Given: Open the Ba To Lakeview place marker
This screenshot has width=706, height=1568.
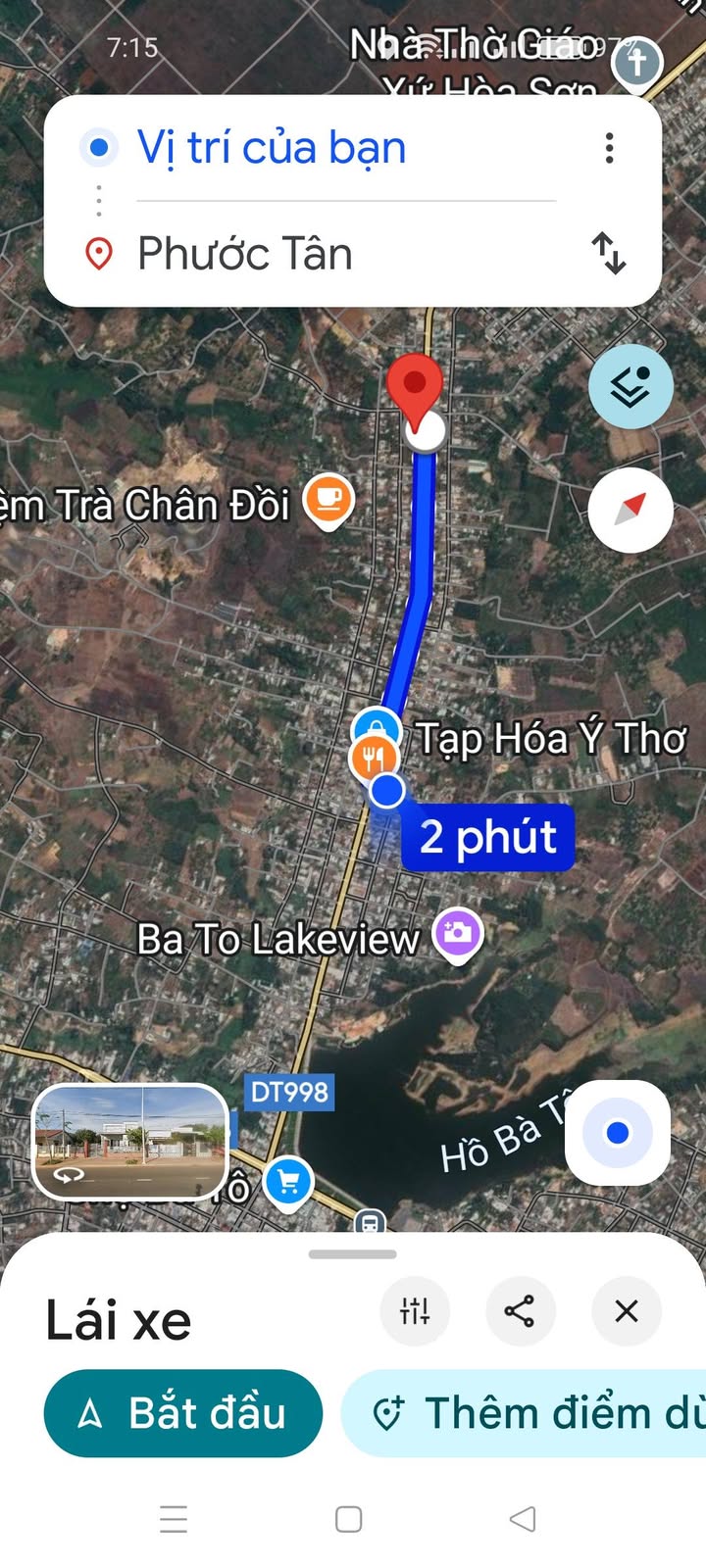Looking at the screenshot, I should 458,934.
